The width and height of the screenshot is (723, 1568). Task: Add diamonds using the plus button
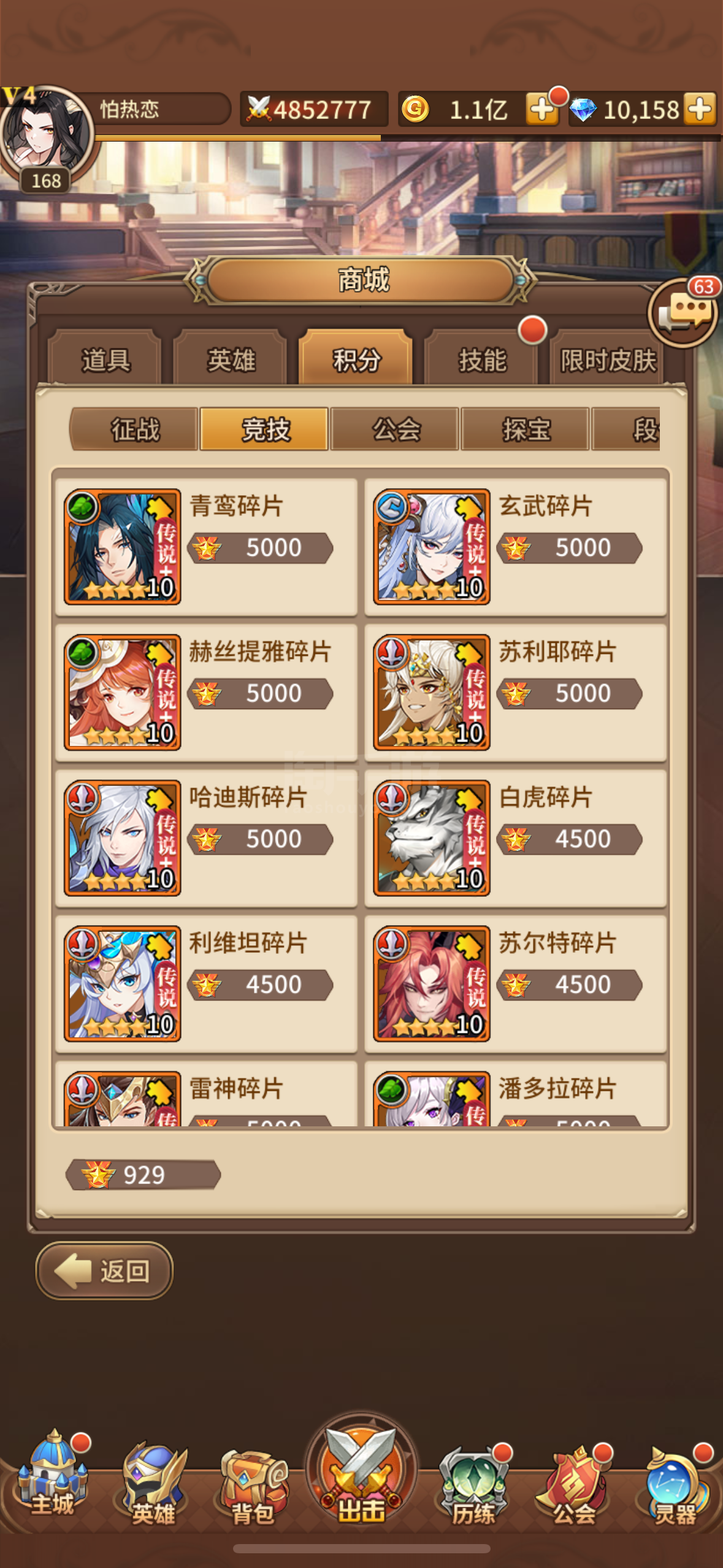(700, 109)
